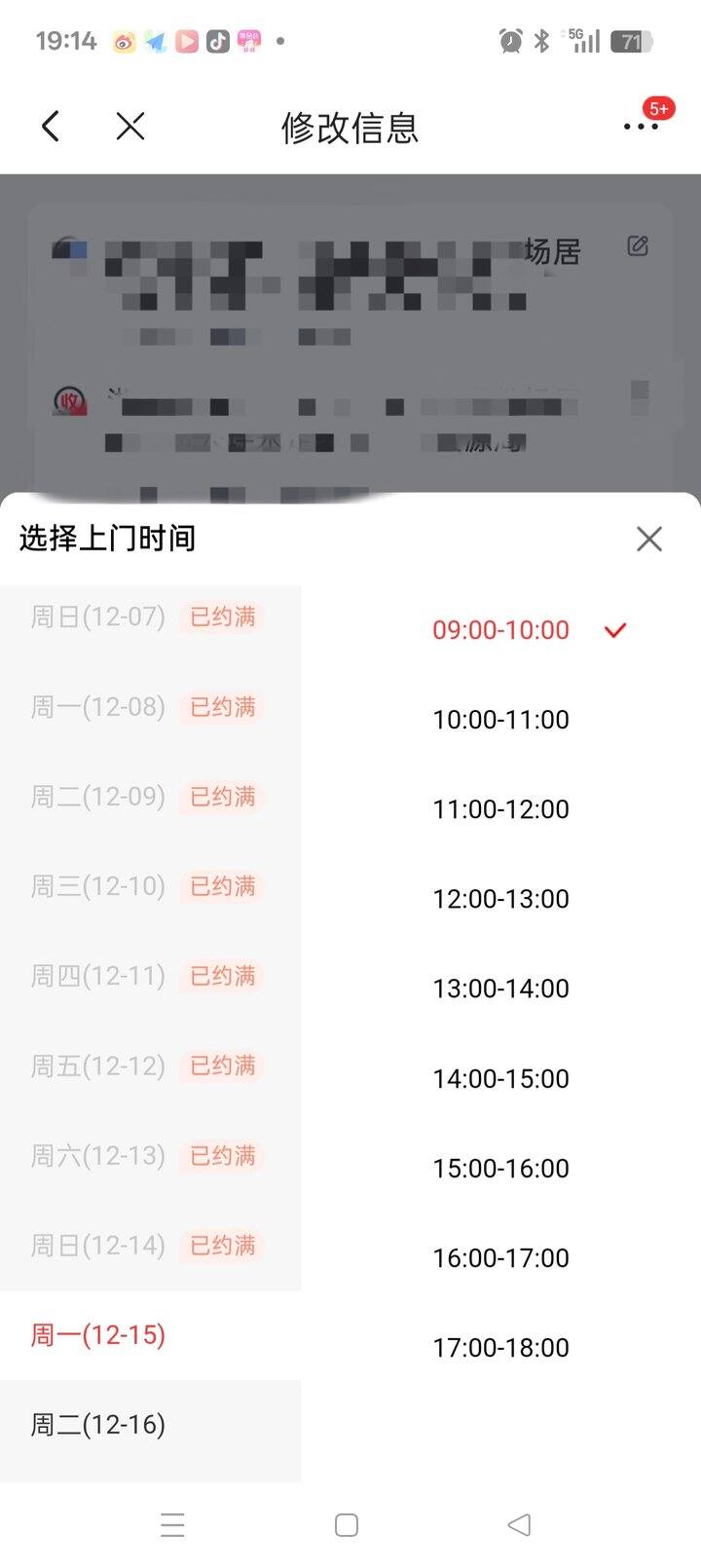Select the 15:00-16:00 time slot
The width and height of the screenshot is (701, 1568).
(500, 1168)
